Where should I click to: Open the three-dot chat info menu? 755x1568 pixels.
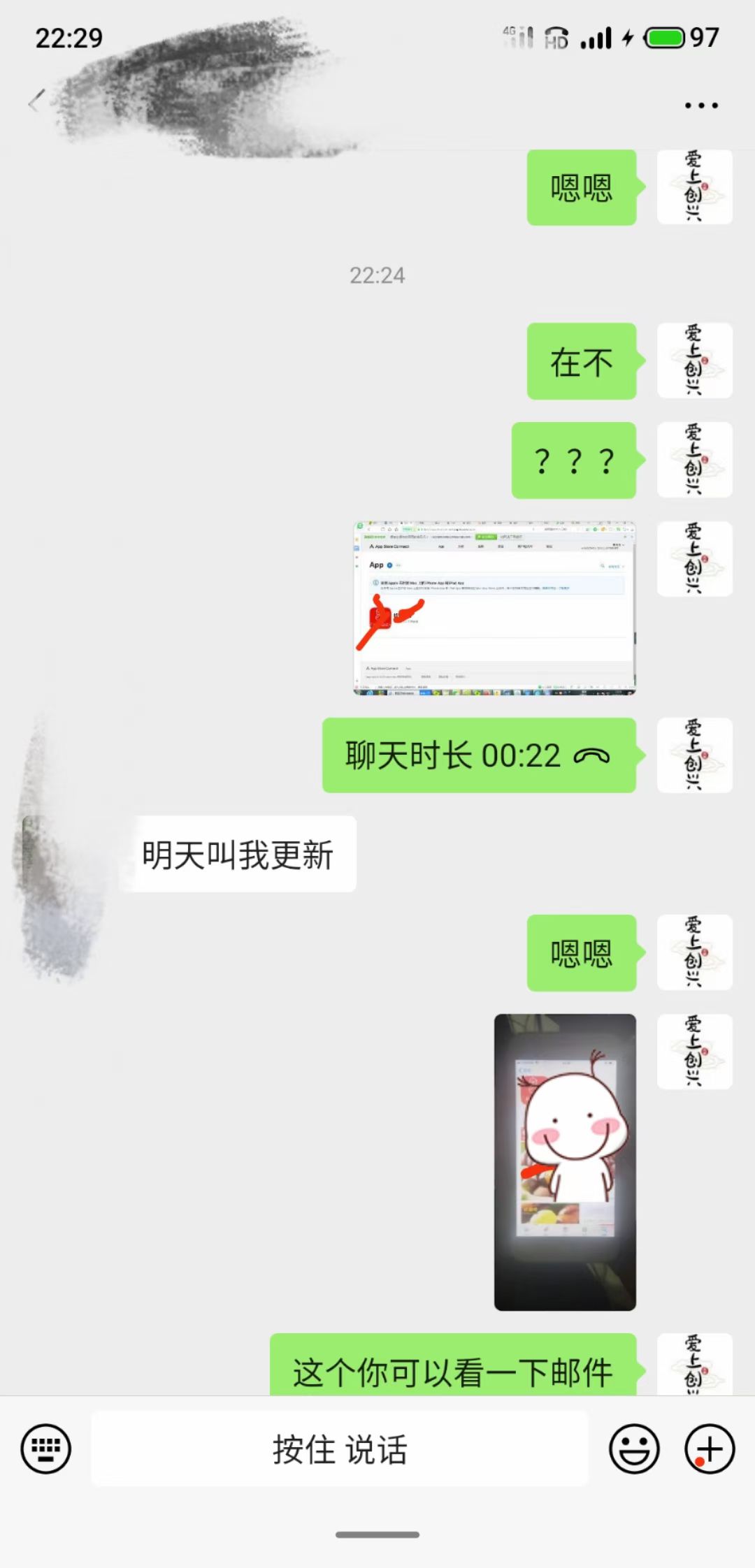tap(700, 106)
